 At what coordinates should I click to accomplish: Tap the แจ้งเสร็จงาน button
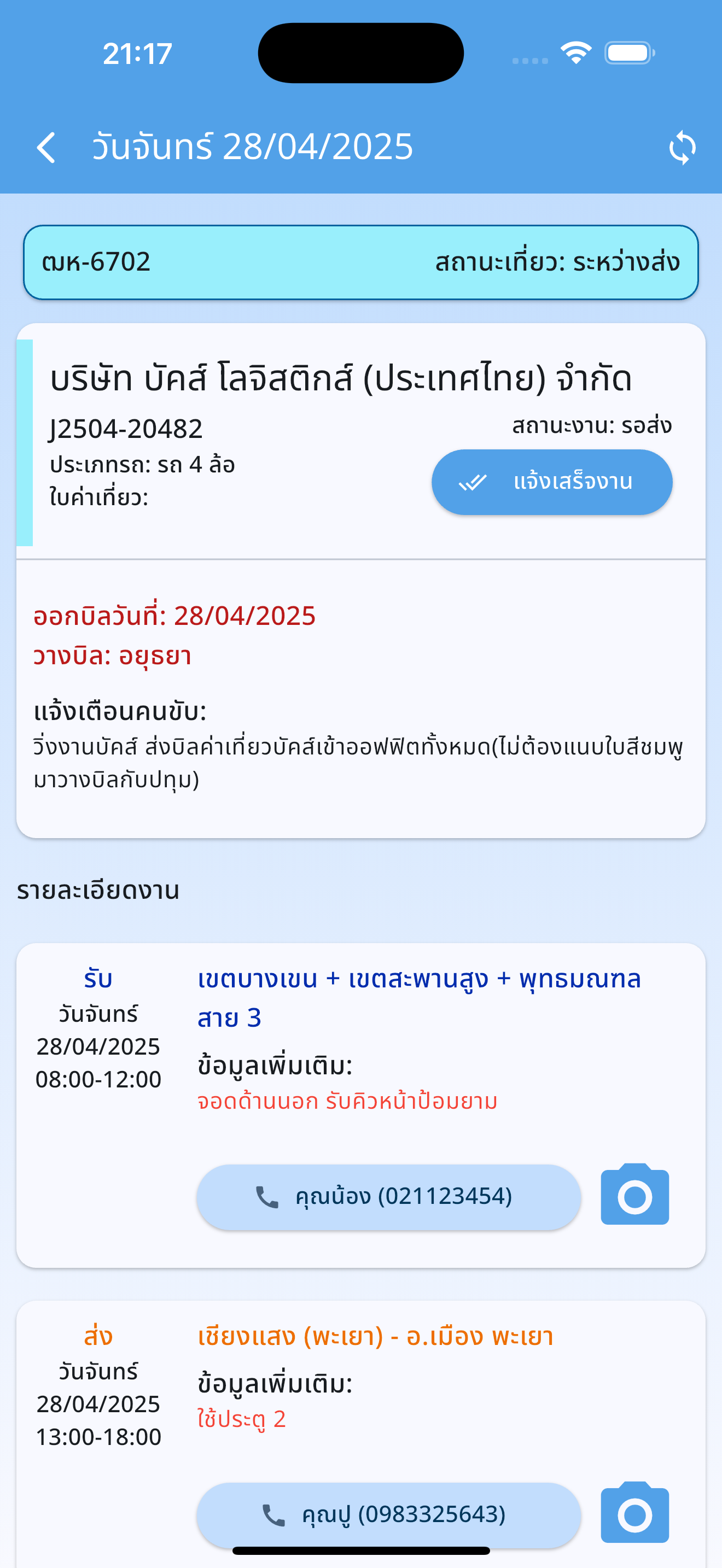click(x=551, y=482)
